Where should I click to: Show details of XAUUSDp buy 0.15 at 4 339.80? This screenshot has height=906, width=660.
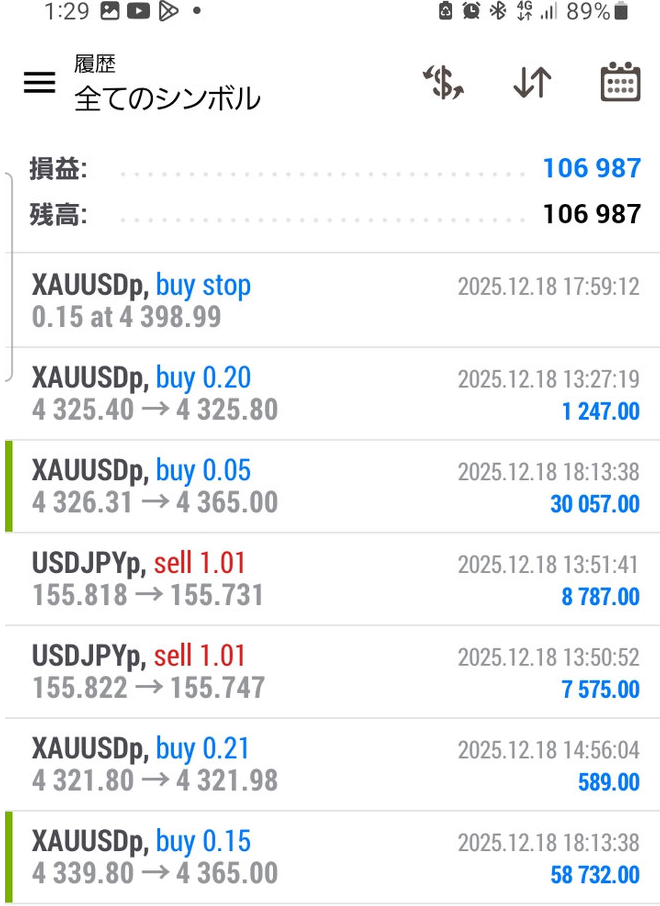[330, 858]
